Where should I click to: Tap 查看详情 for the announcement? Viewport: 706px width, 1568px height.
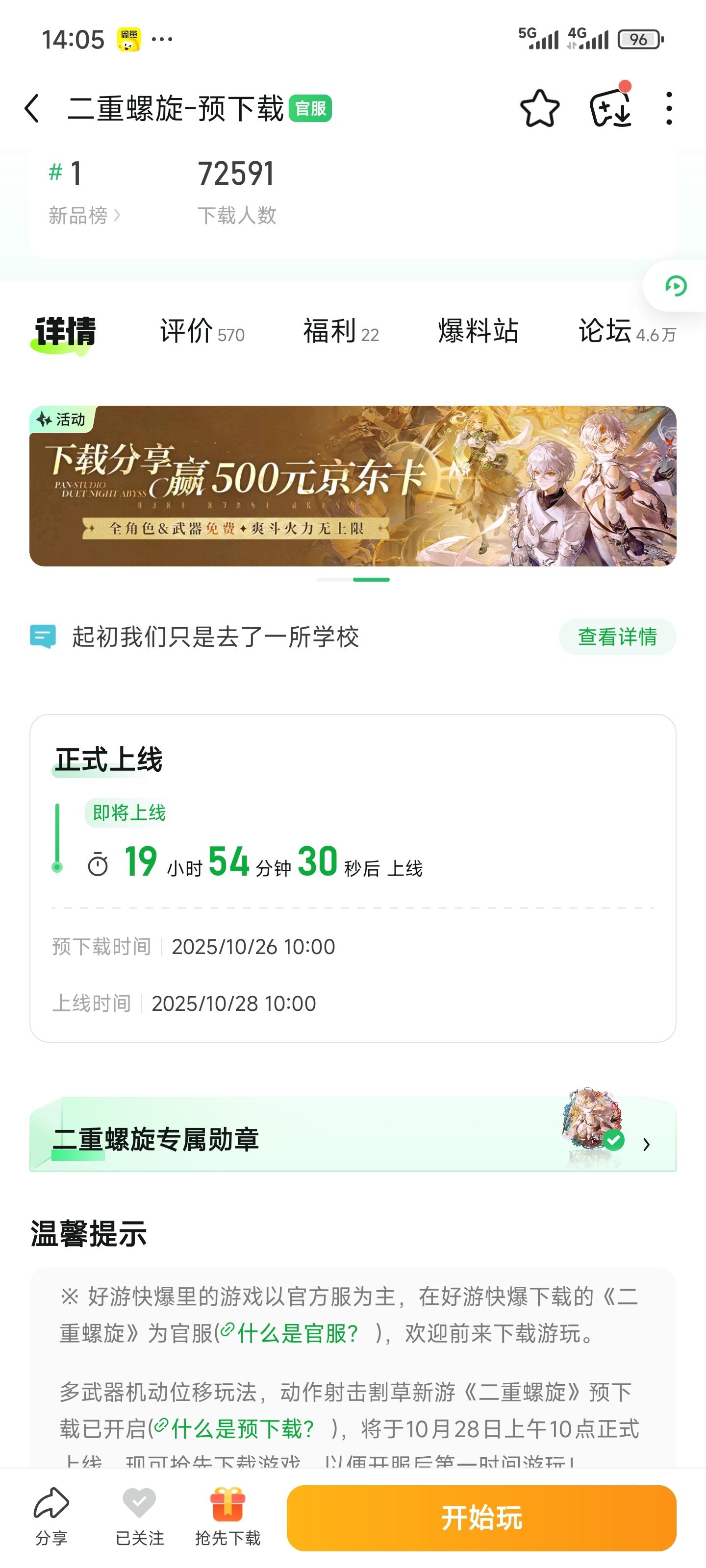coord(617,637)
